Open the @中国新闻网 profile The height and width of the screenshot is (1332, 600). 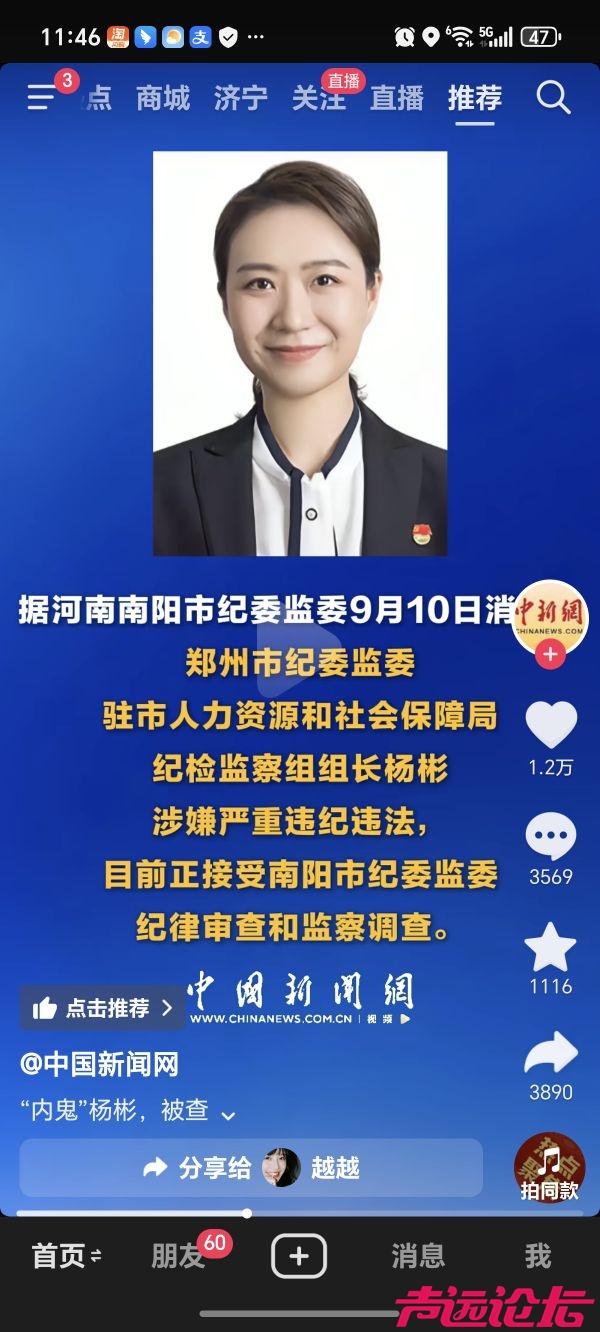tap(99, 1065)
